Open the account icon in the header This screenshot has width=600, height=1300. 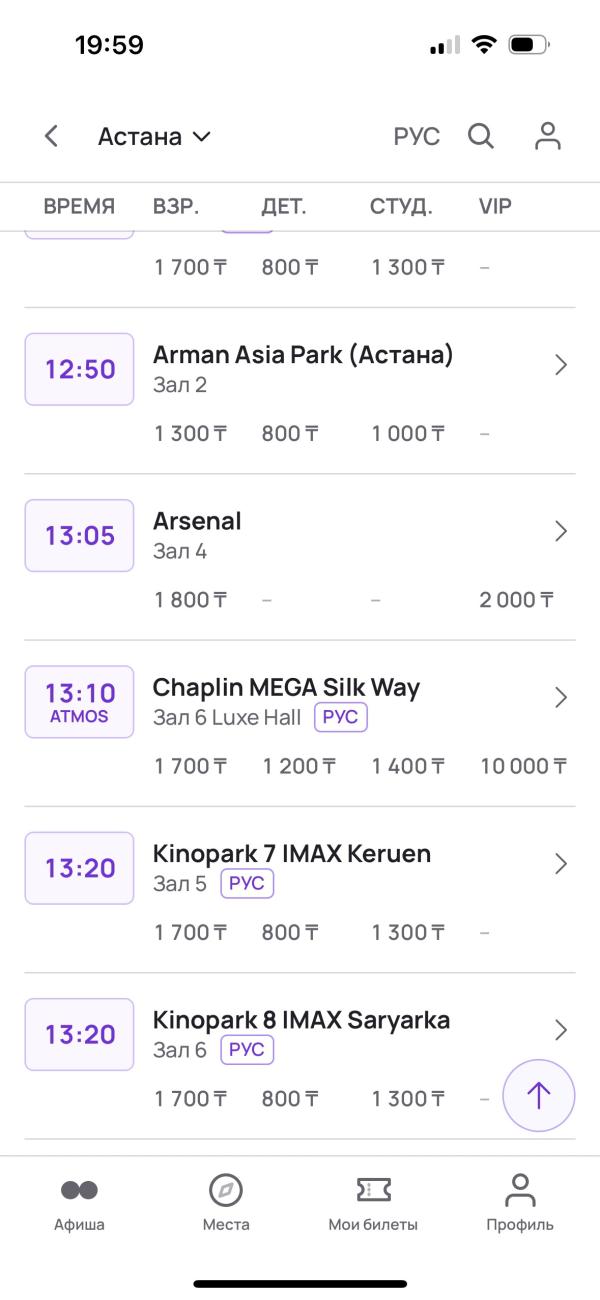click(547, 136)
